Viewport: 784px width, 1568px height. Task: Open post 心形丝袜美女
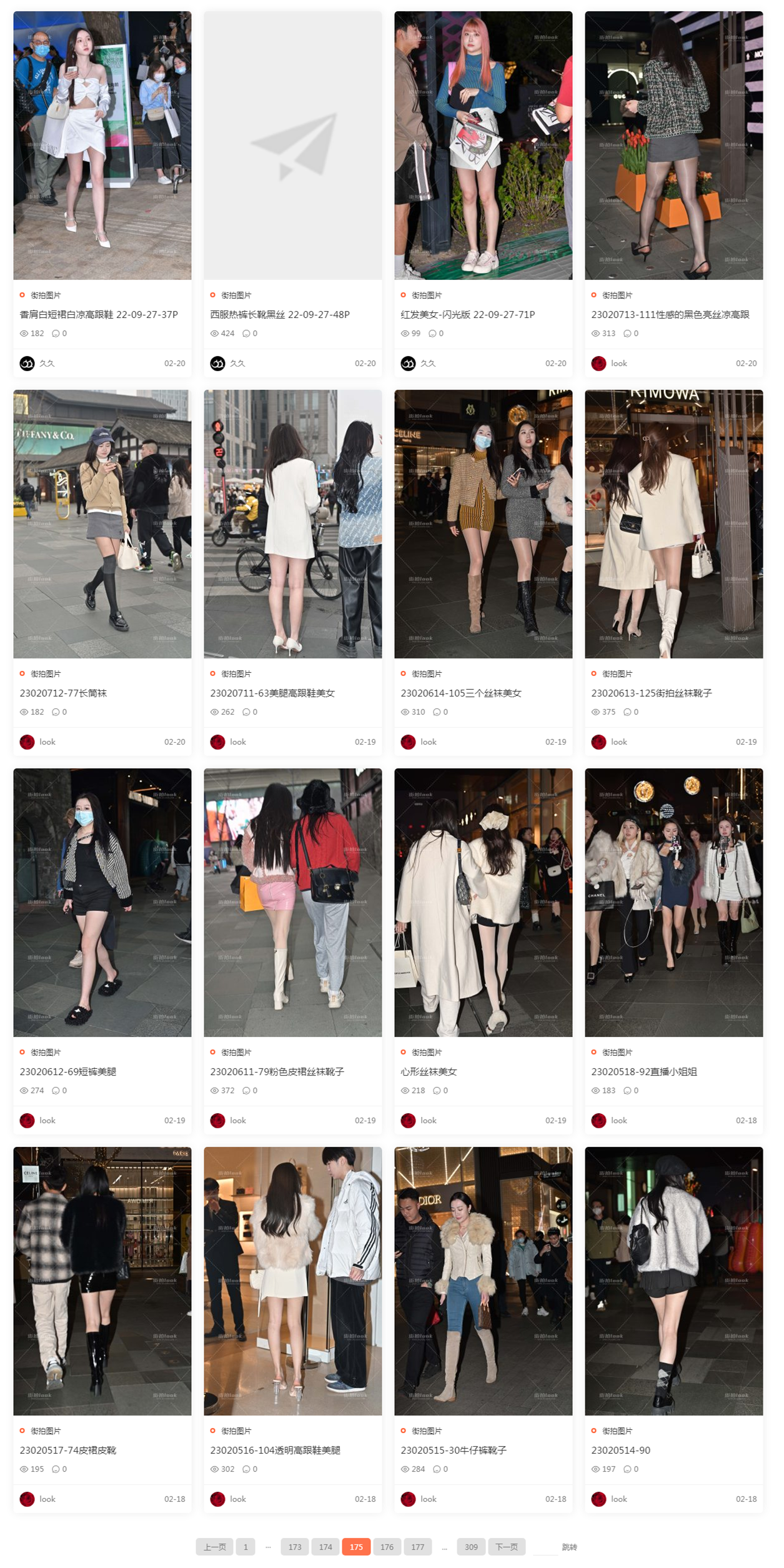click(x=429, y=1072)
